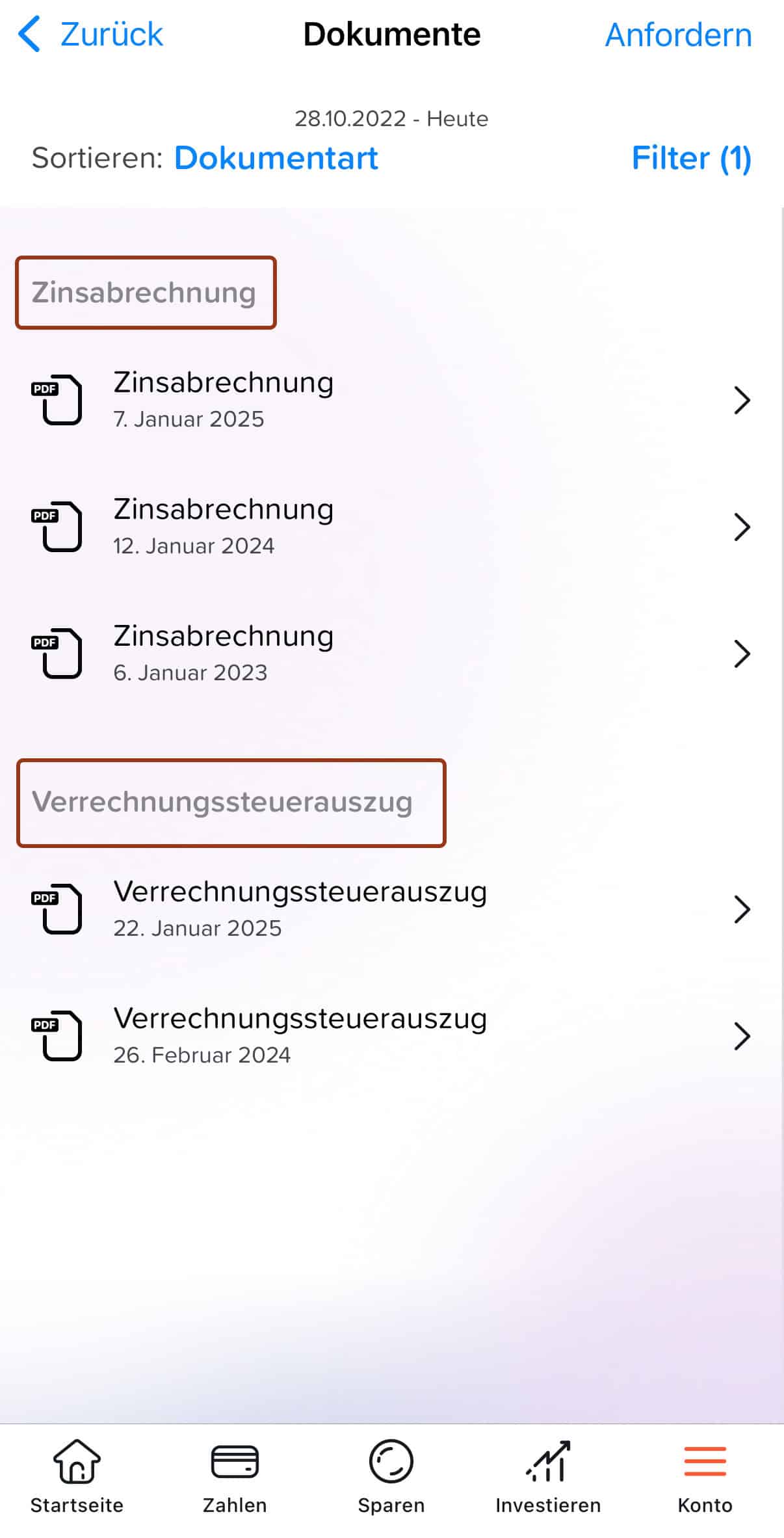Open the Konto tab

tap(705, 1478)
